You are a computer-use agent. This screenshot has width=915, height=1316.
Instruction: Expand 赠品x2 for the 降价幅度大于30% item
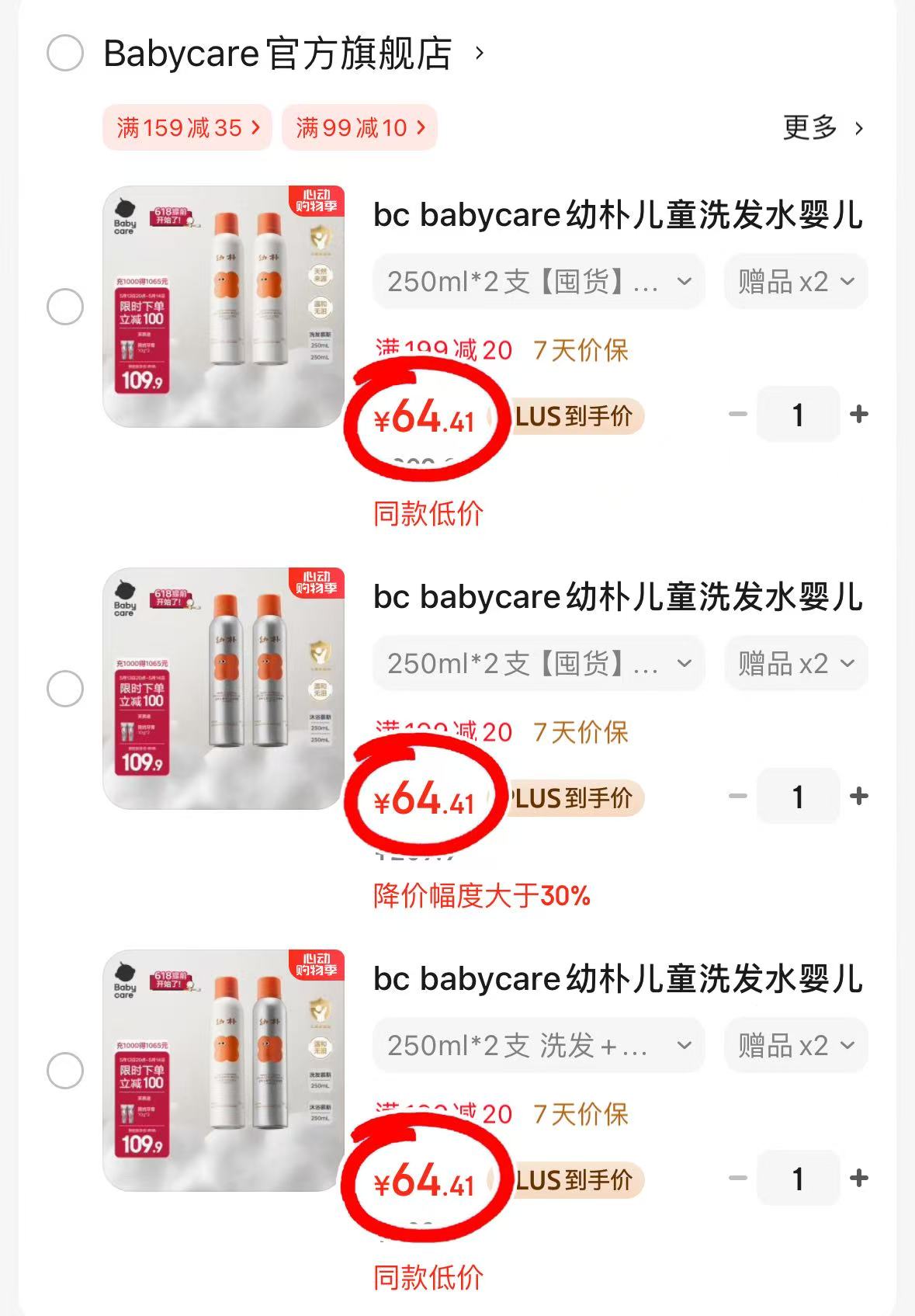click(x=795, y=664)
